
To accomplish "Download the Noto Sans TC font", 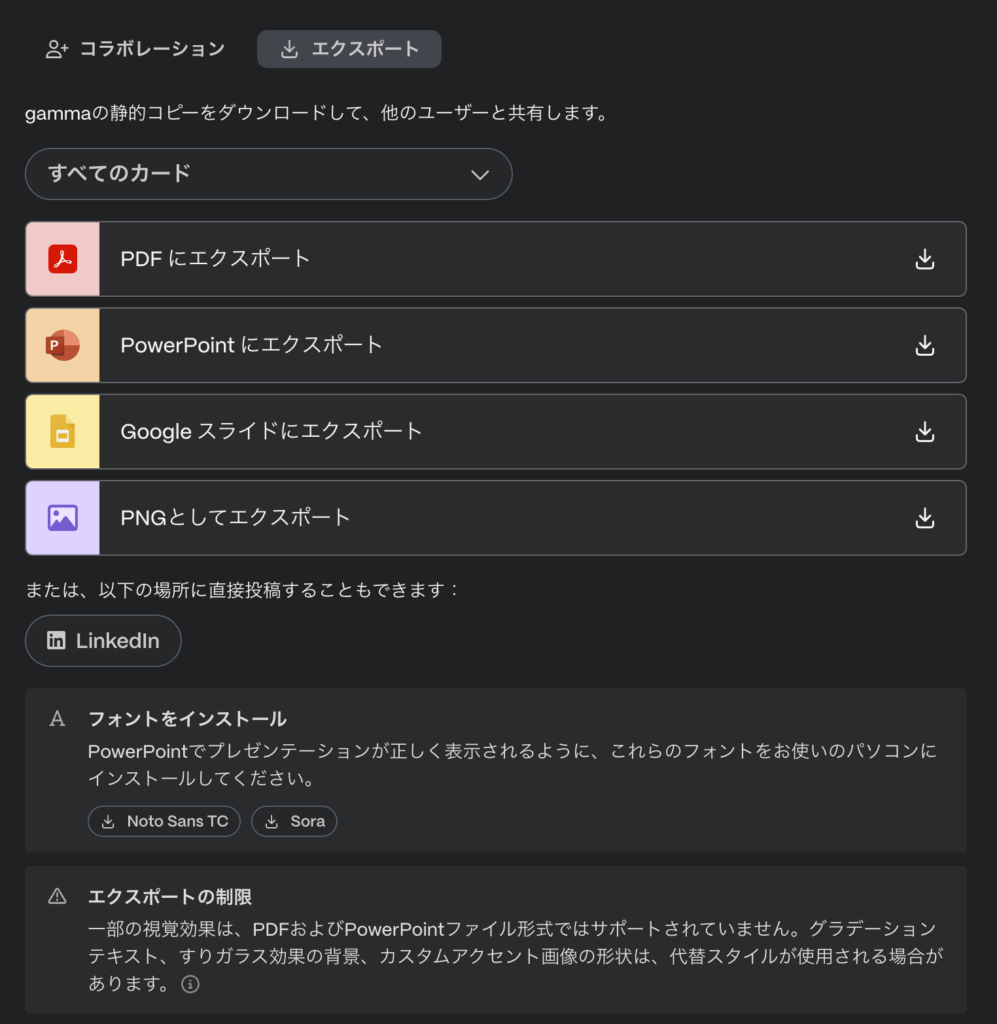I will [164, 821].
